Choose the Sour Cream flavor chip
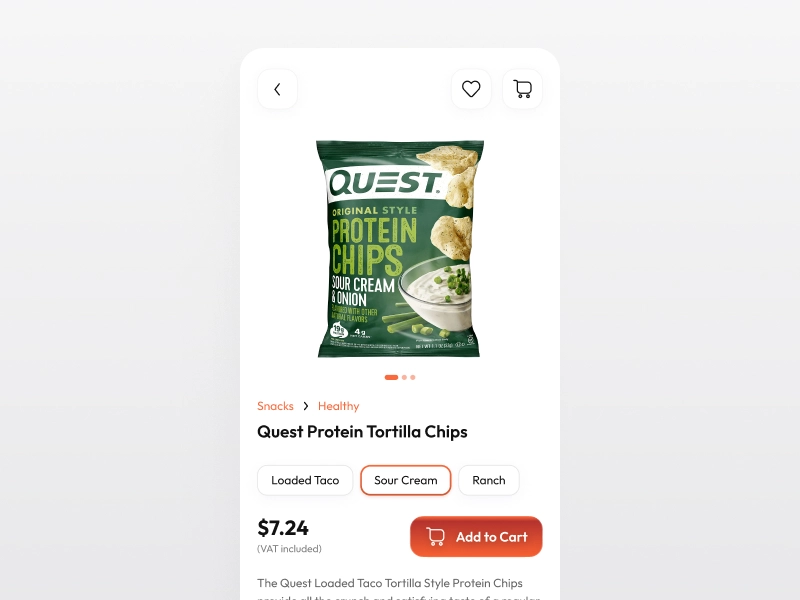This screenshot has width=800, height=600. coord(405,480)
